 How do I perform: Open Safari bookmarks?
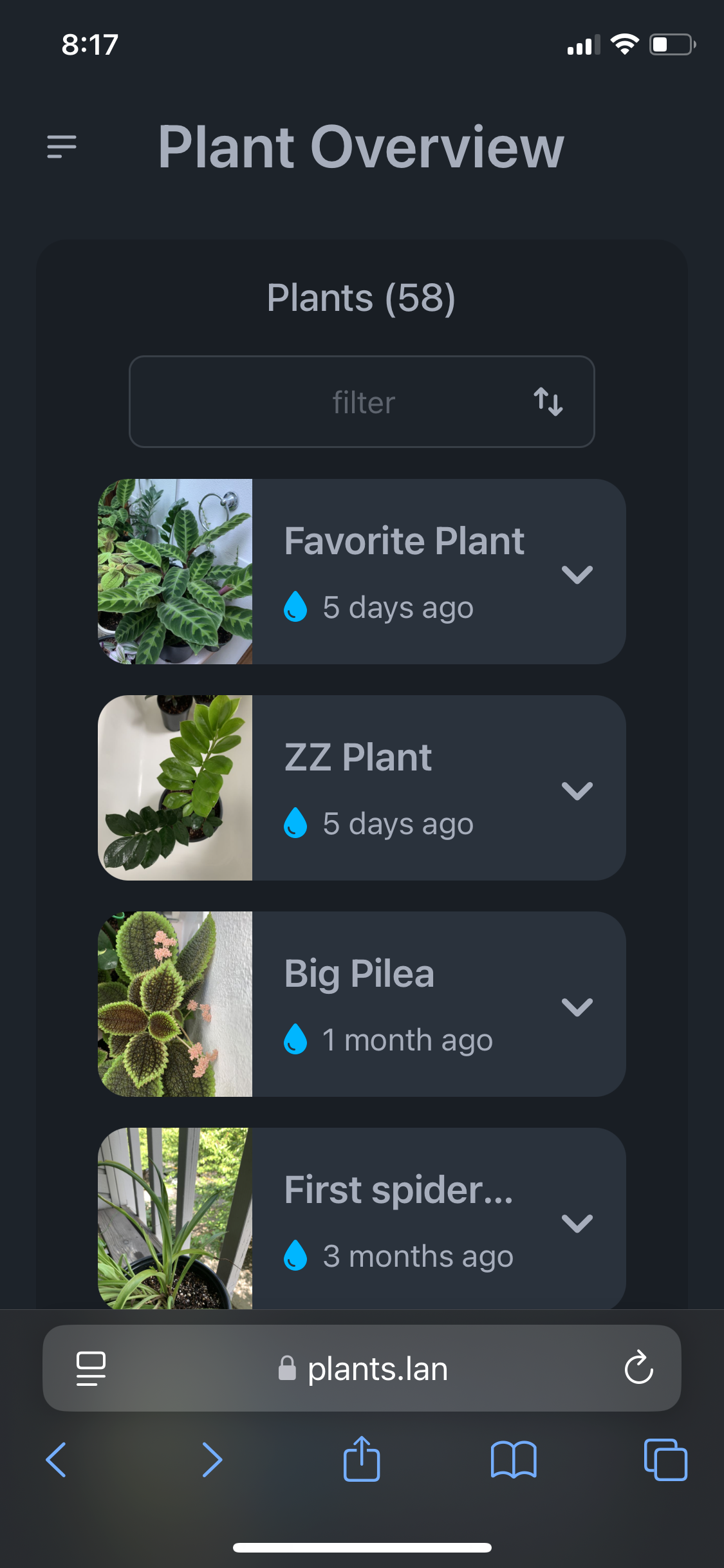pyautogui.click(x=514, y=1459)
